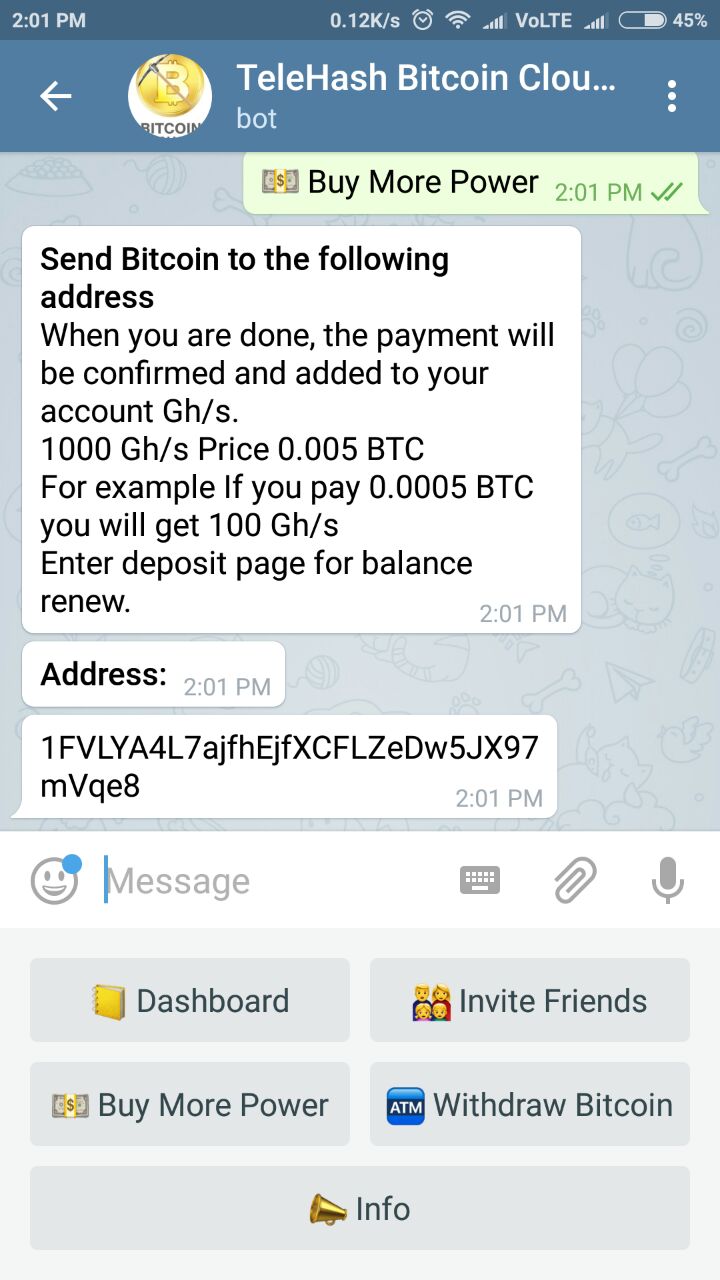
Task: Select the Dashboard bot button
Action: (x=190, y=1000)
